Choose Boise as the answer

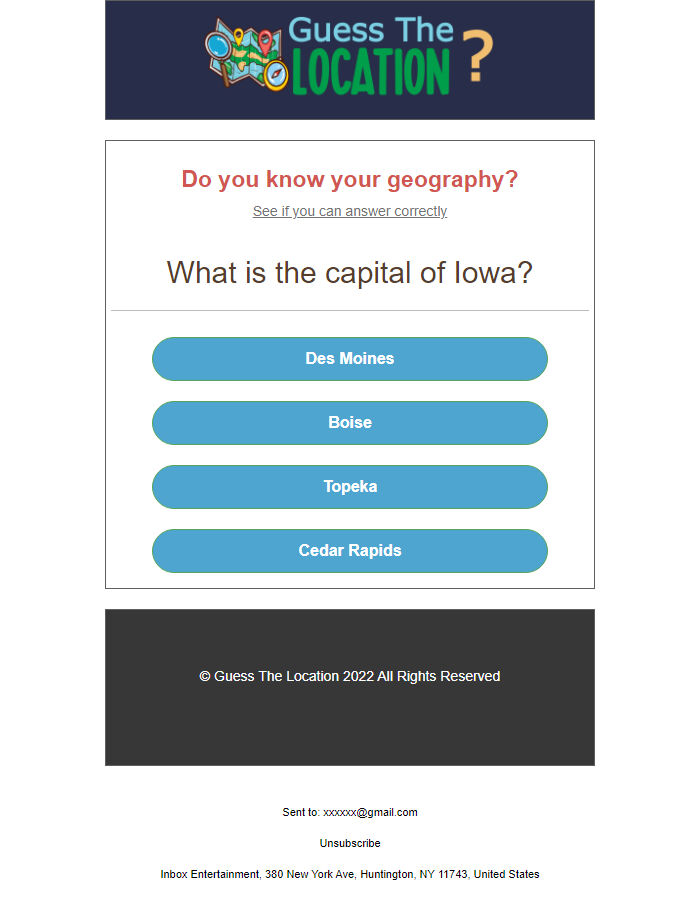(350, 423)
